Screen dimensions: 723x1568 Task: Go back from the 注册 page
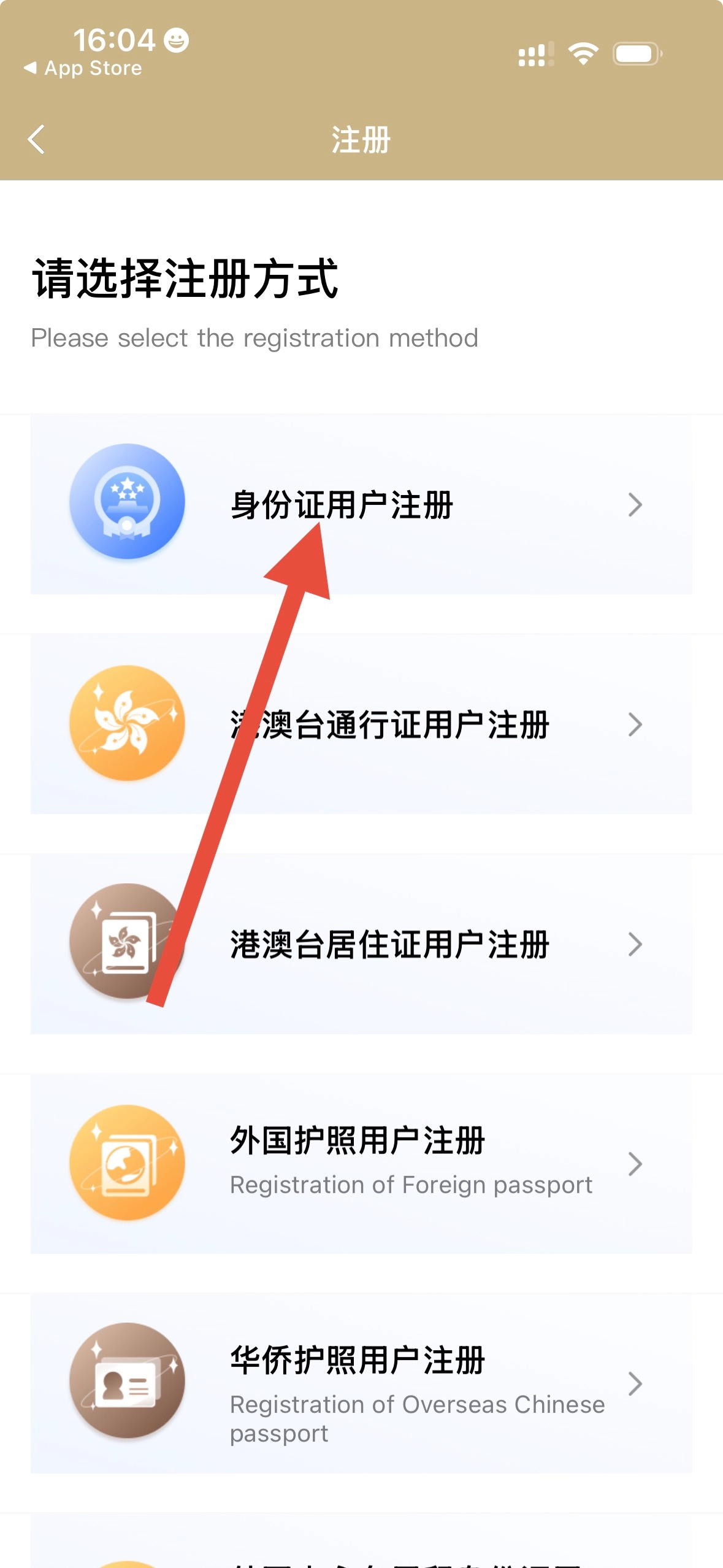[37, 139]
